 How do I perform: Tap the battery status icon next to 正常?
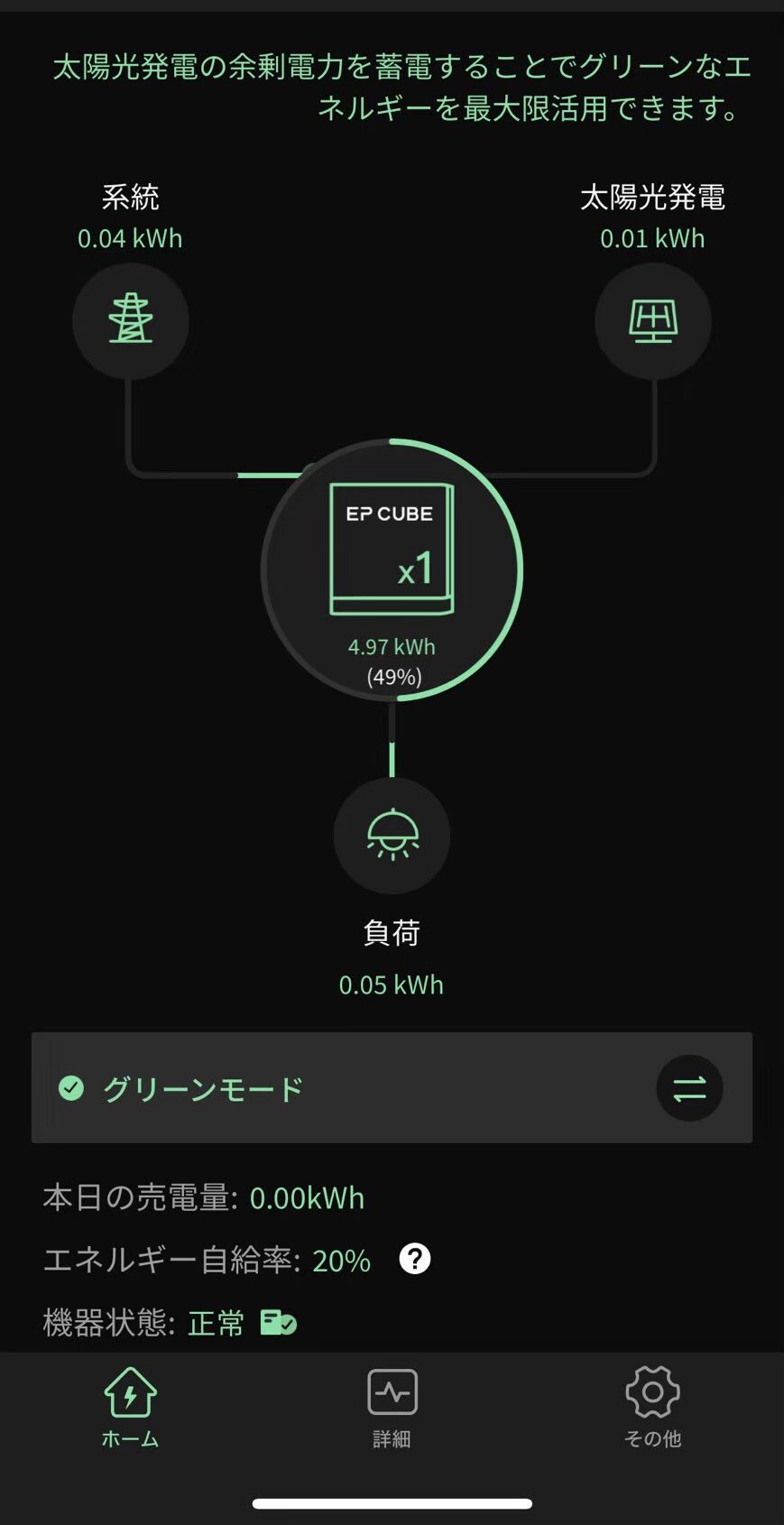[277, 1322]
